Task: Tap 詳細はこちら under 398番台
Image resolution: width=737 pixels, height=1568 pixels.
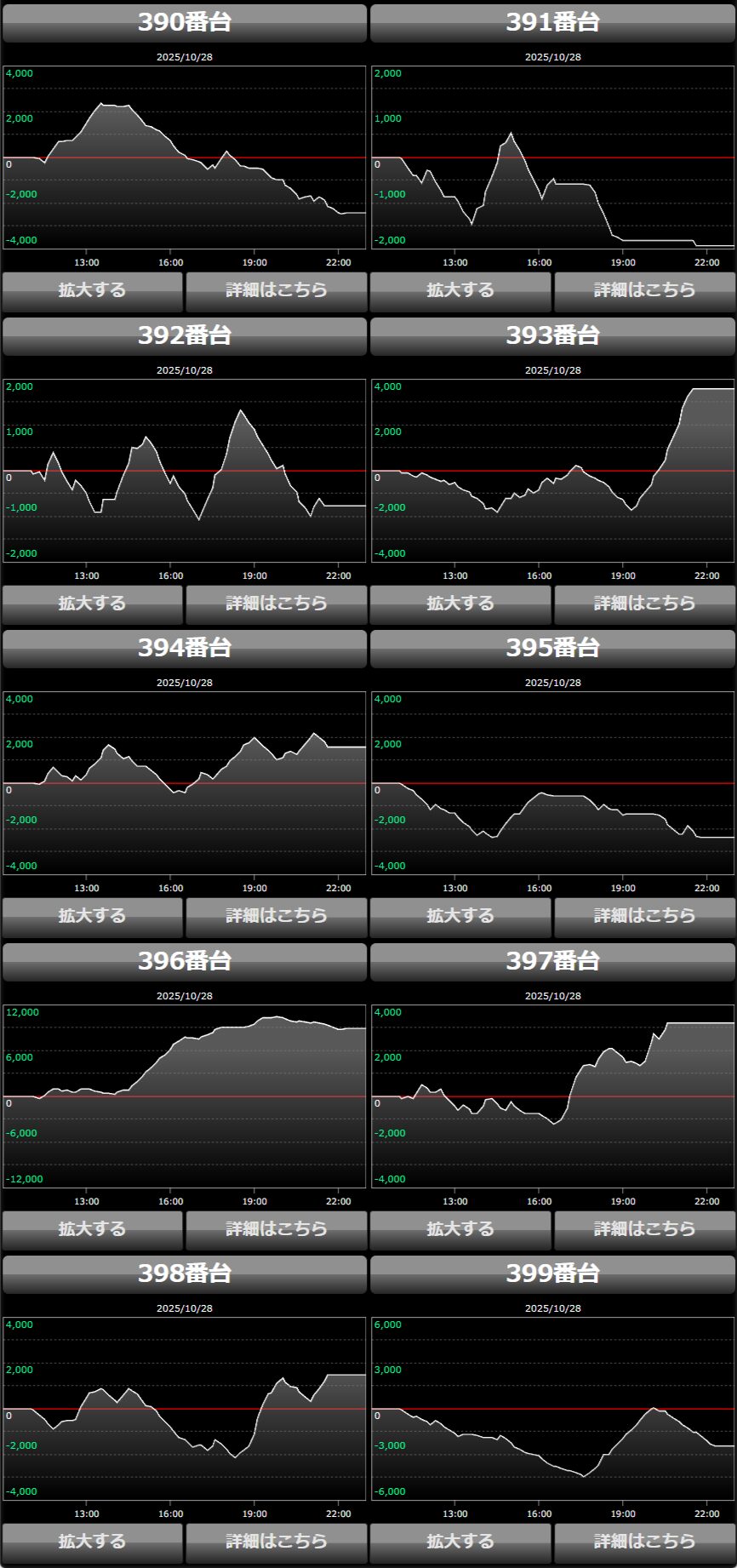Action: pyautogui.click(x=277, y=1542)
